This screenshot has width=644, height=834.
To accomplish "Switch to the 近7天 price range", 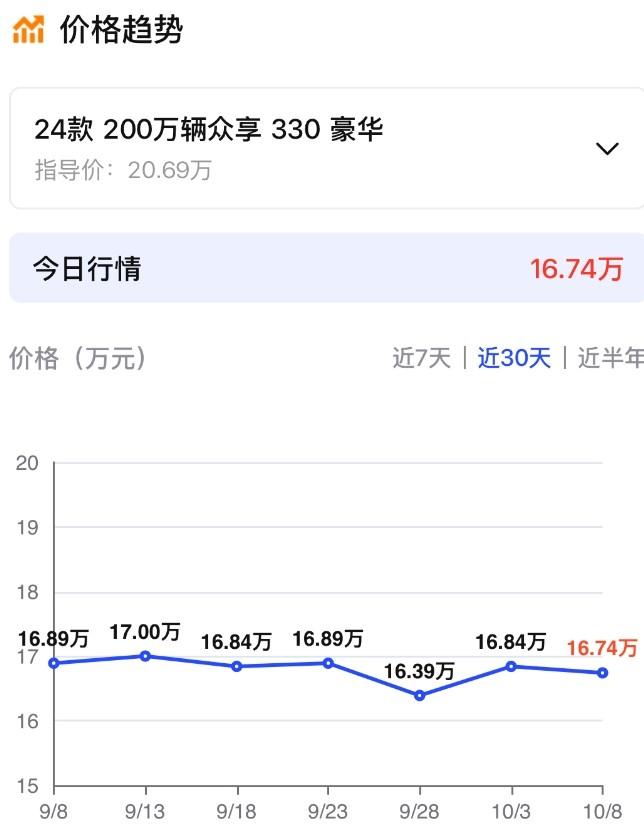I will coord(421,358).
